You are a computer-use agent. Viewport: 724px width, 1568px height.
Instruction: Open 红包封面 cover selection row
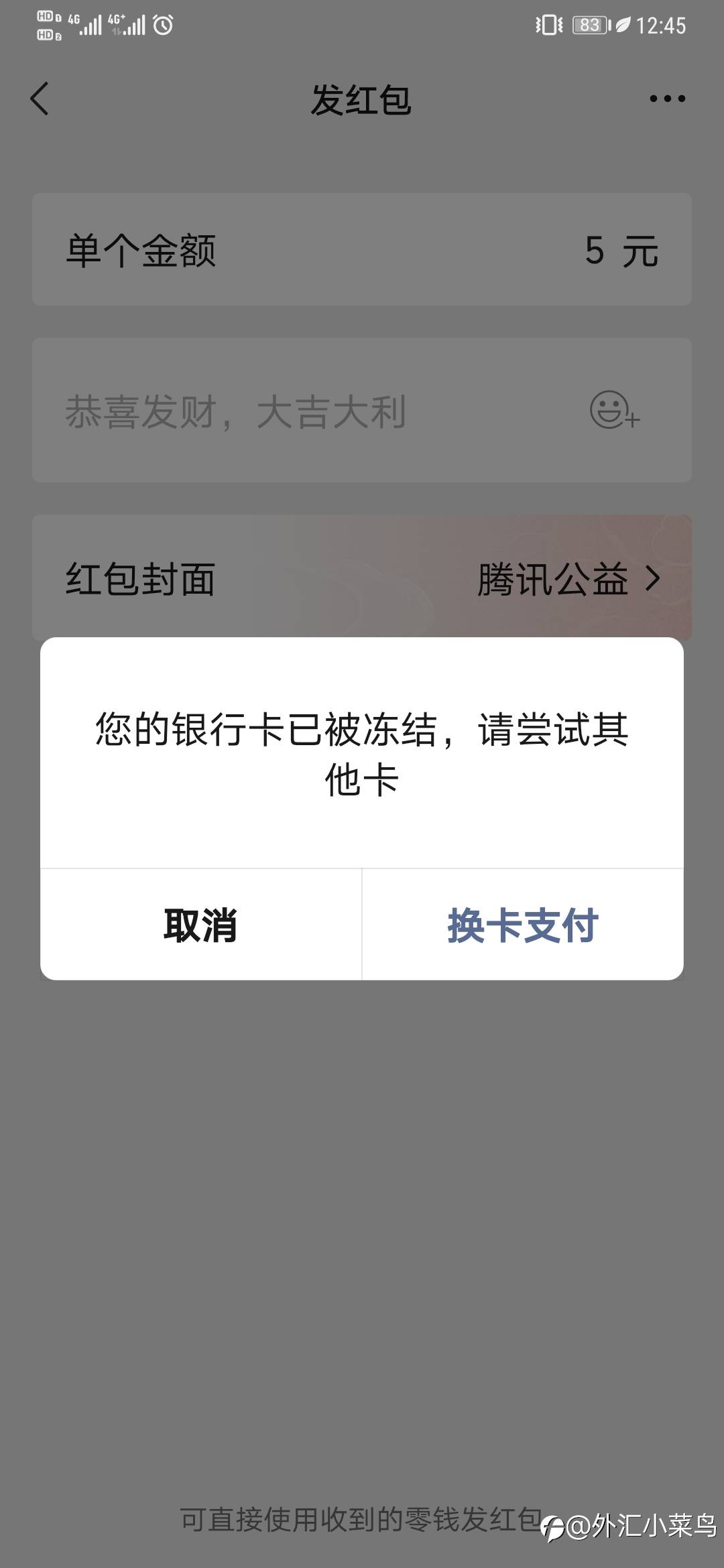click(362, 578)
